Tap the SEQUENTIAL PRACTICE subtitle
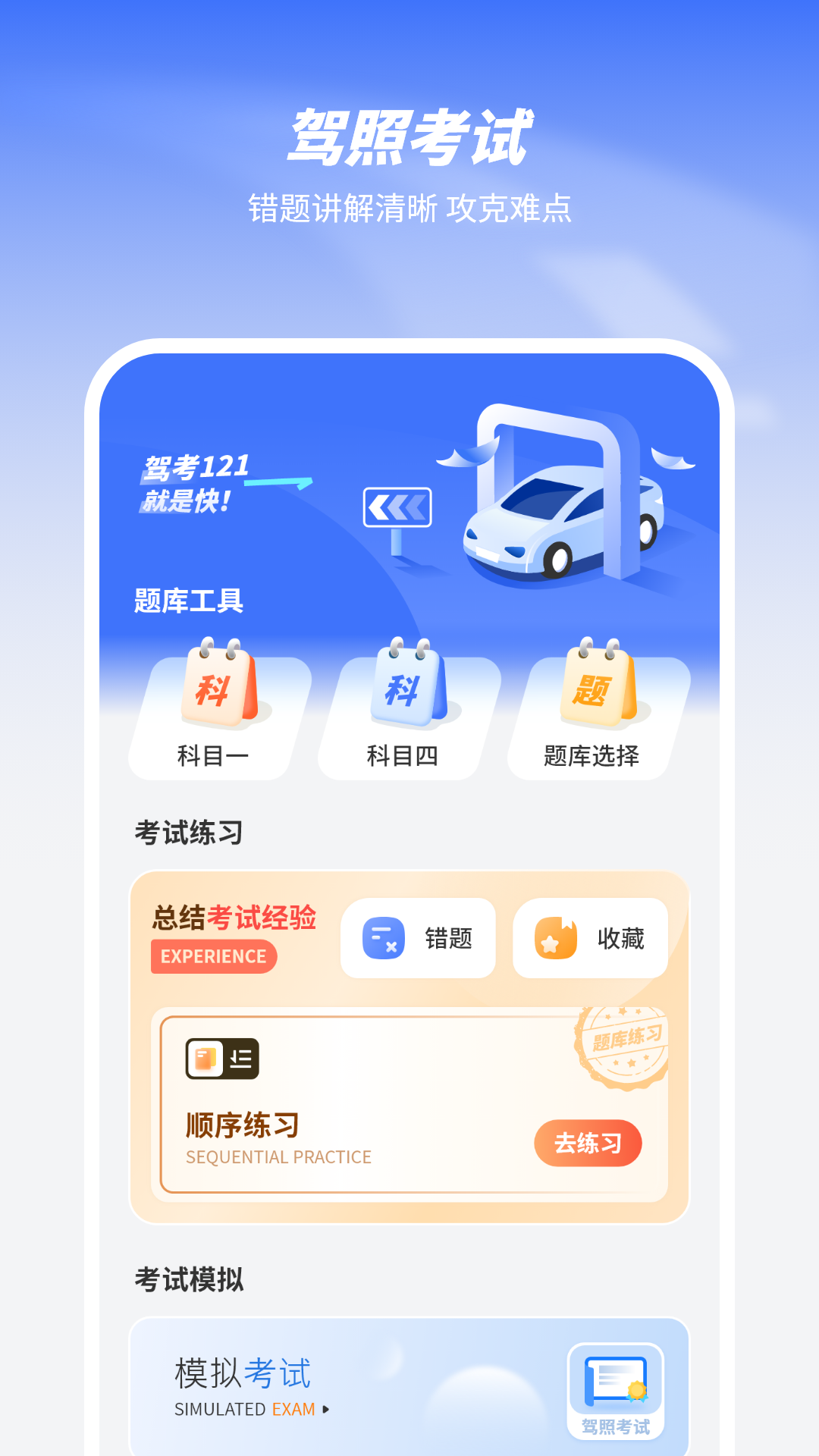Screen dimensions: 819x1456 pyautogui.click(x=278, y=1157)
